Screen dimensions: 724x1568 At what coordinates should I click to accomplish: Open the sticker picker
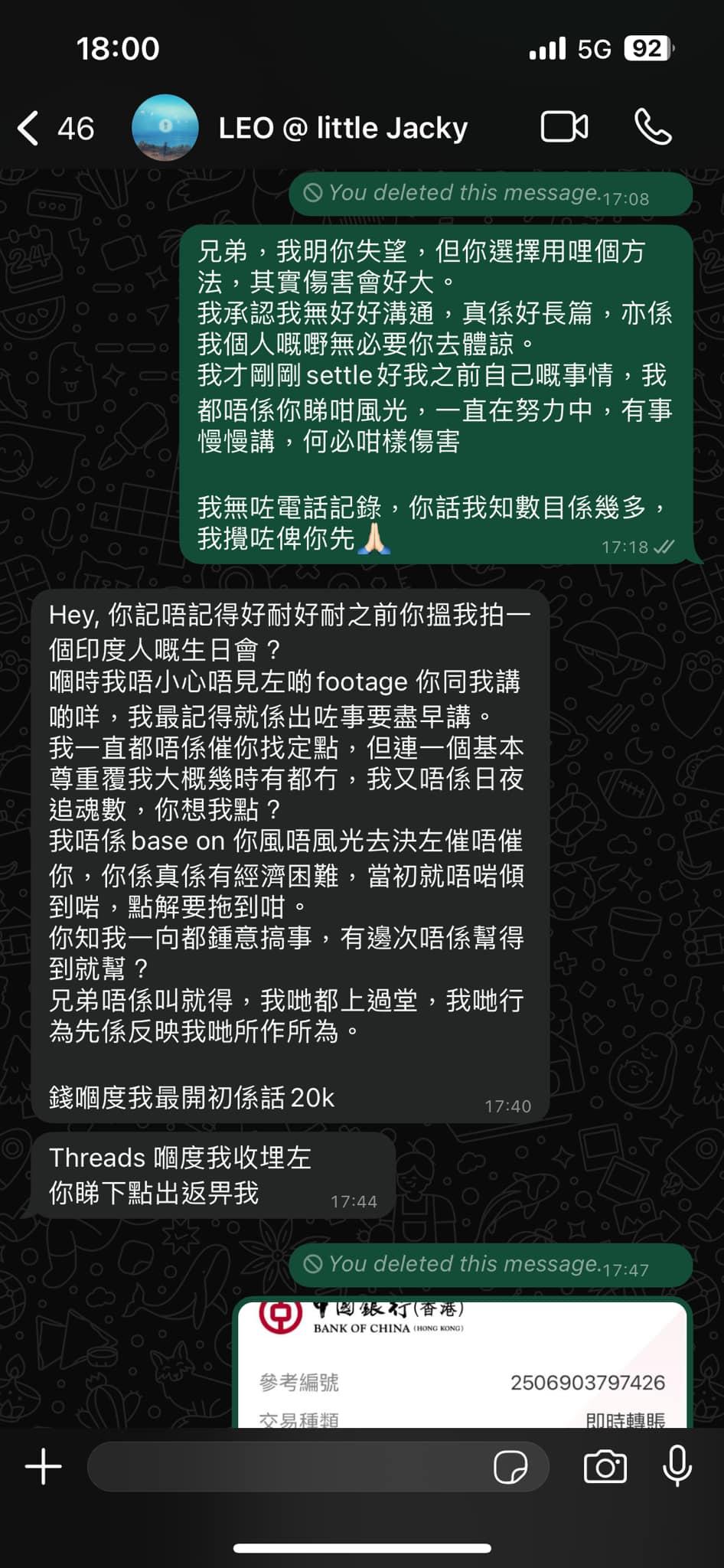pyautogui.click(x=510, y=1467)
